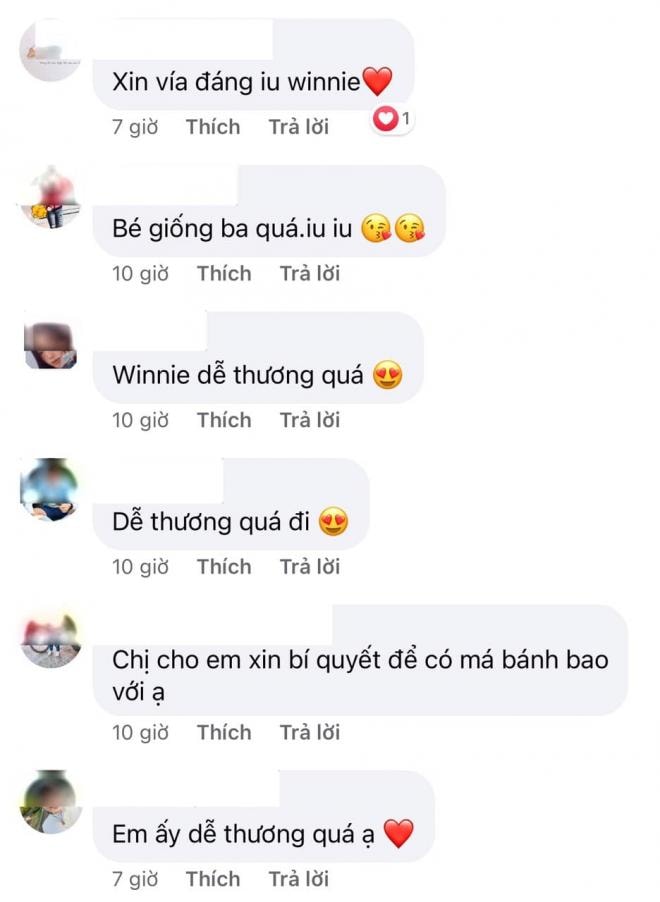
Task: Like the comment "Em ấy dễ thương quá ạ"
Action: coord(212,879)
